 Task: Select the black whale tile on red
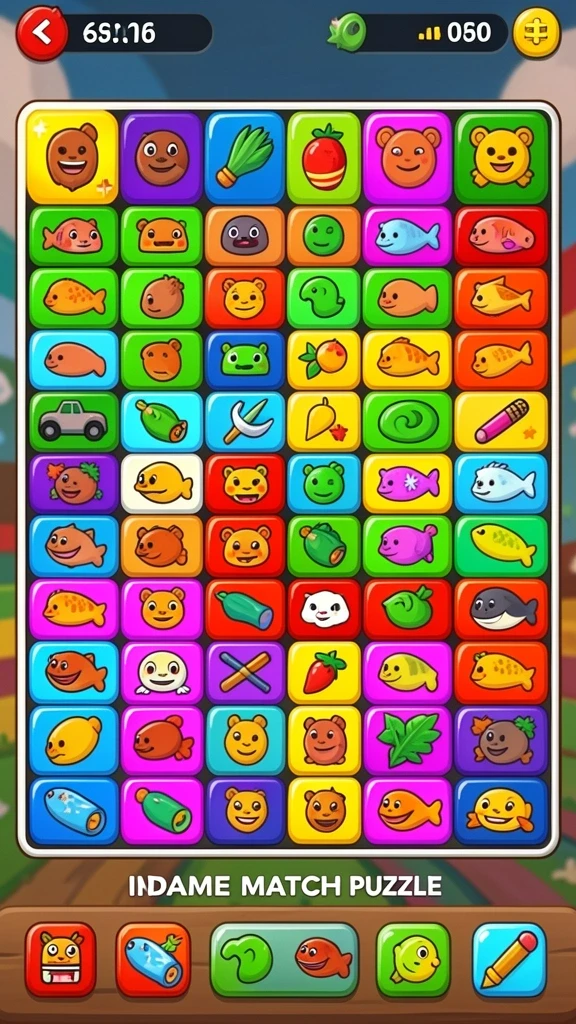501,609
